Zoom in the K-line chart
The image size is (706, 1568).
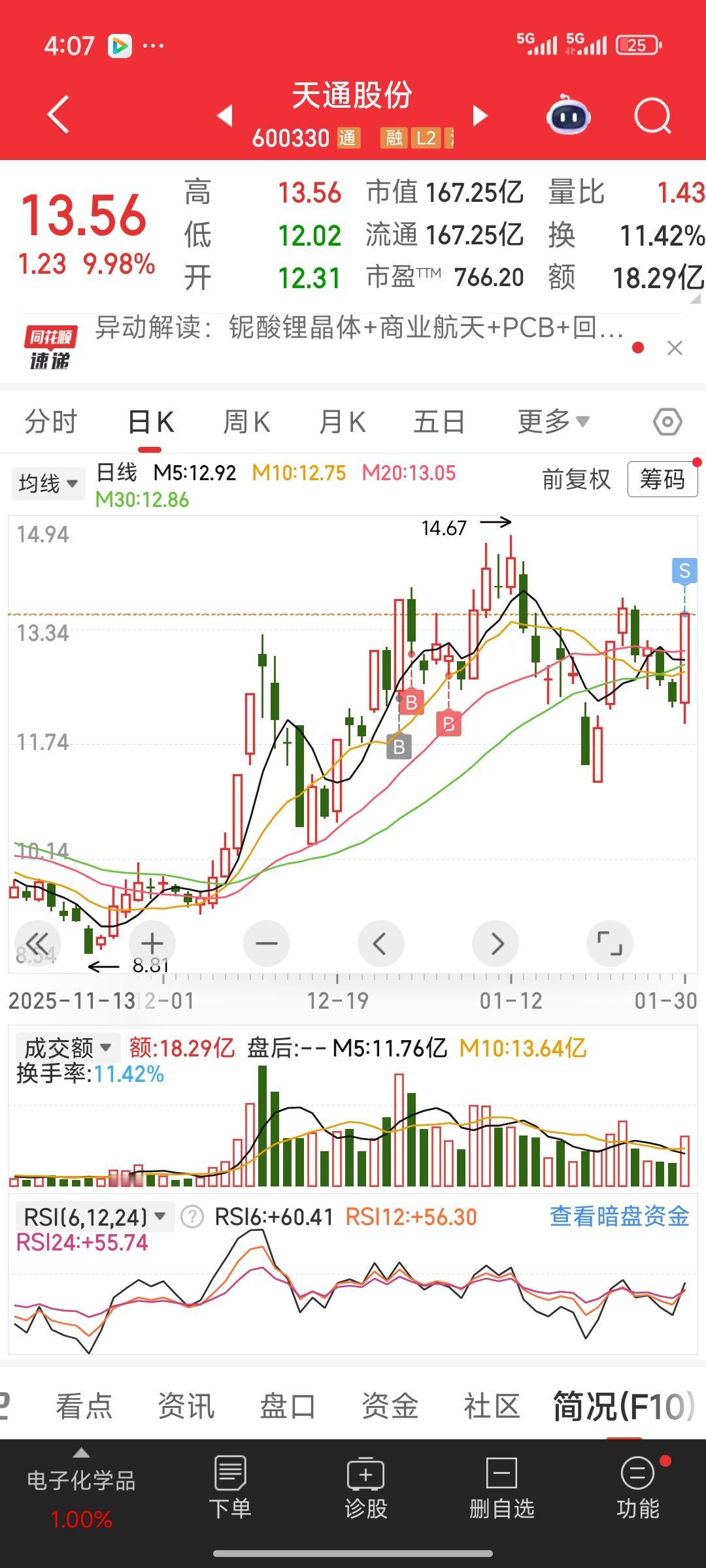(152, 943)
